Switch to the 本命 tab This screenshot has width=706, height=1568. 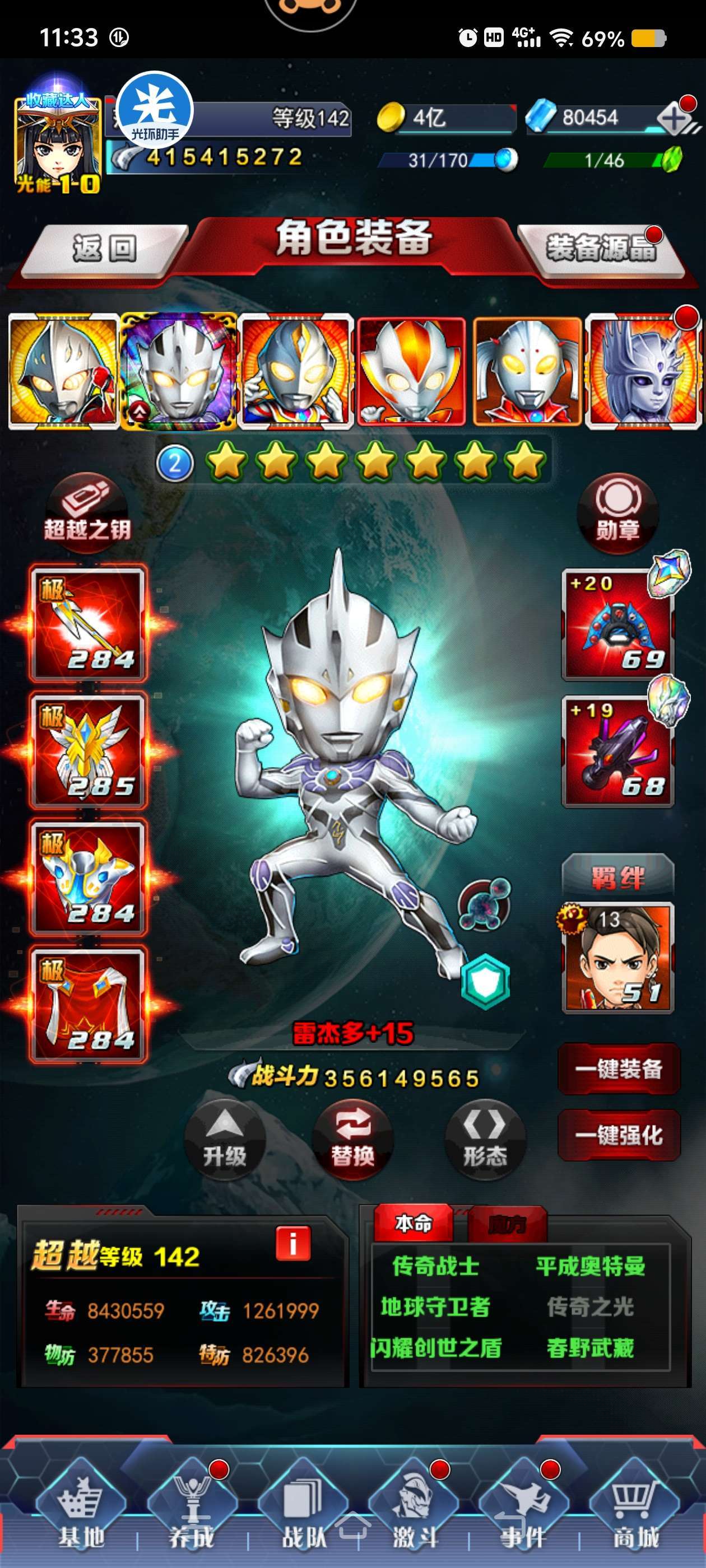pos(413,1224)
